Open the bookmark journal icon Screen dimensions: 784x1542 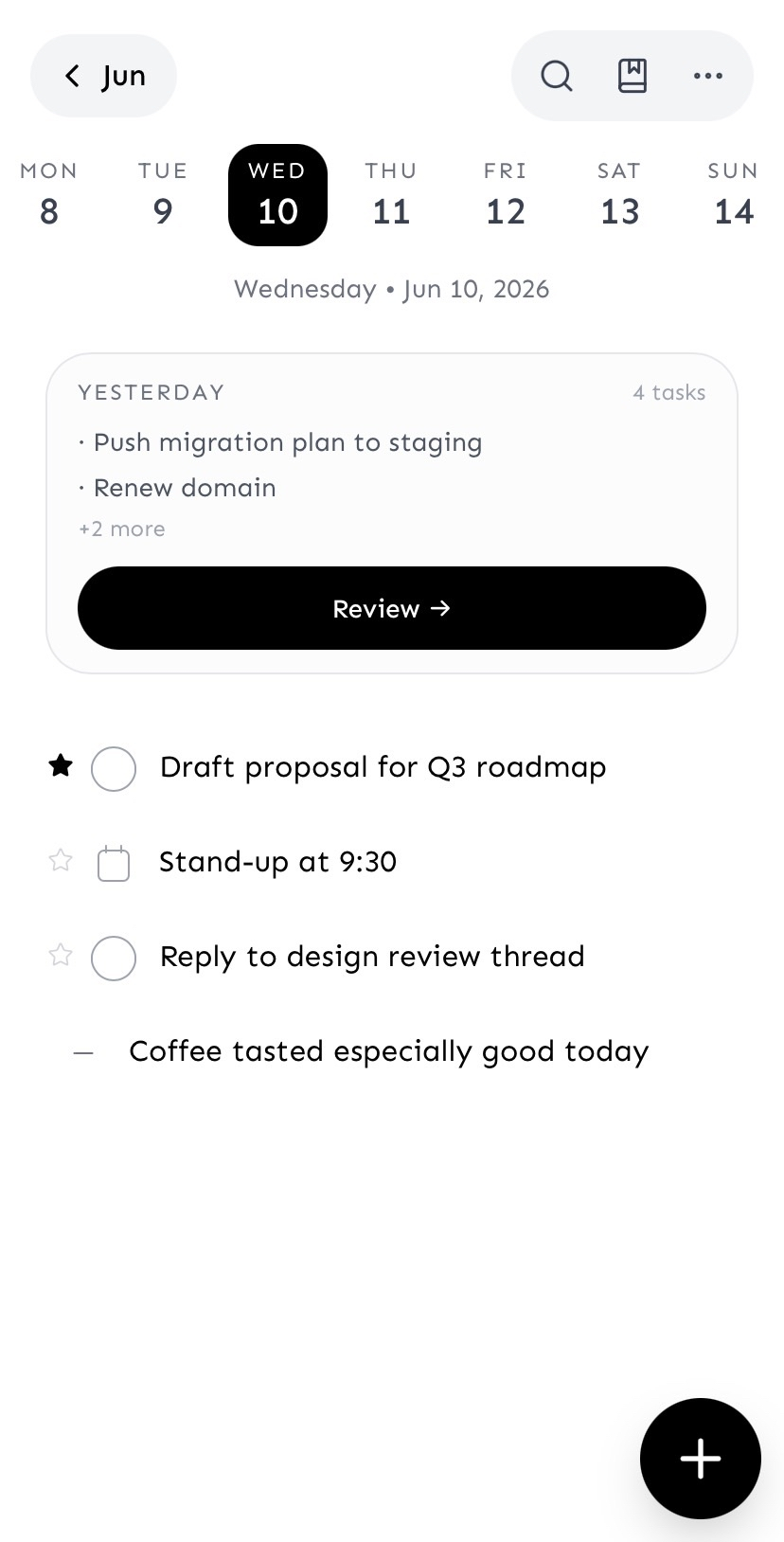tap(633, 76)
